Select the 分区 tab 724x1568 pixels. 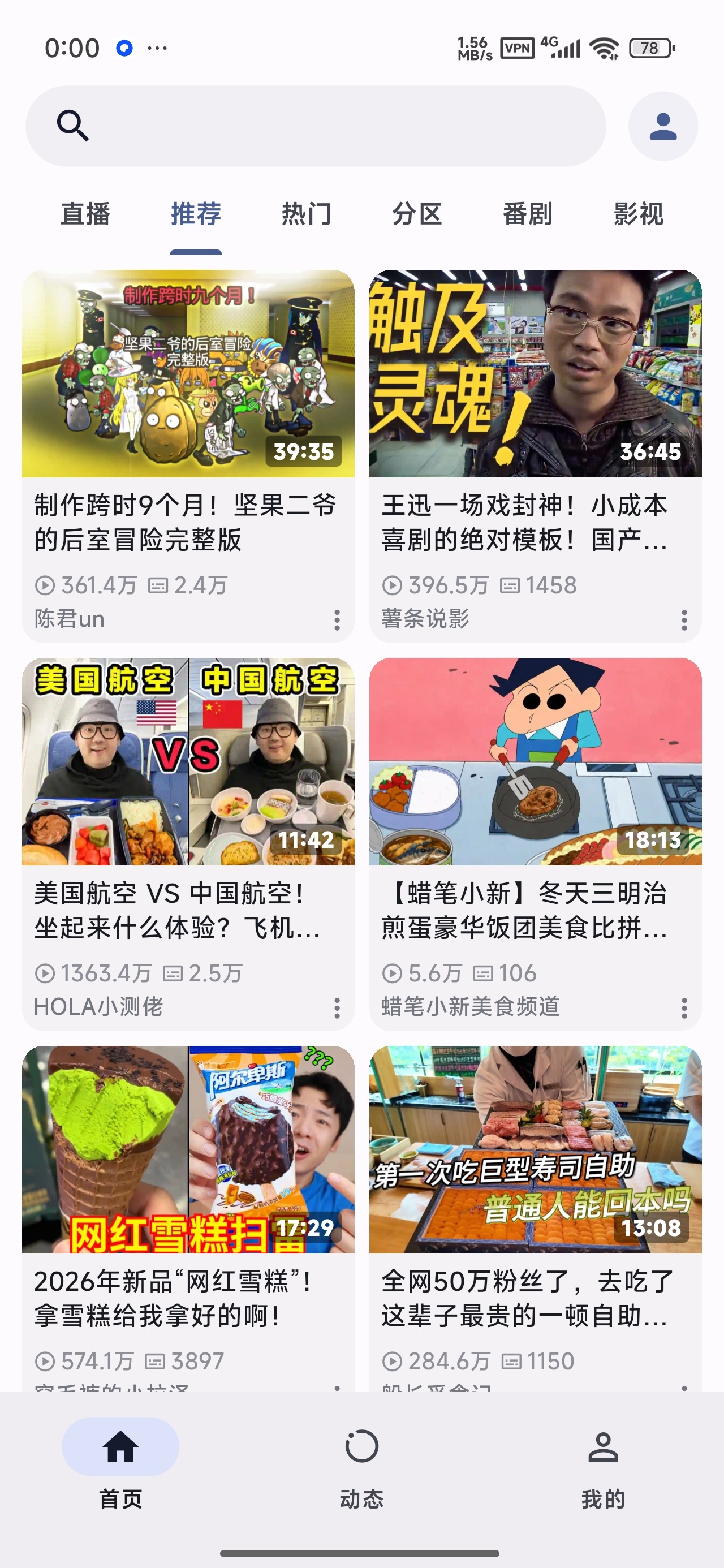tap(417, 214)
